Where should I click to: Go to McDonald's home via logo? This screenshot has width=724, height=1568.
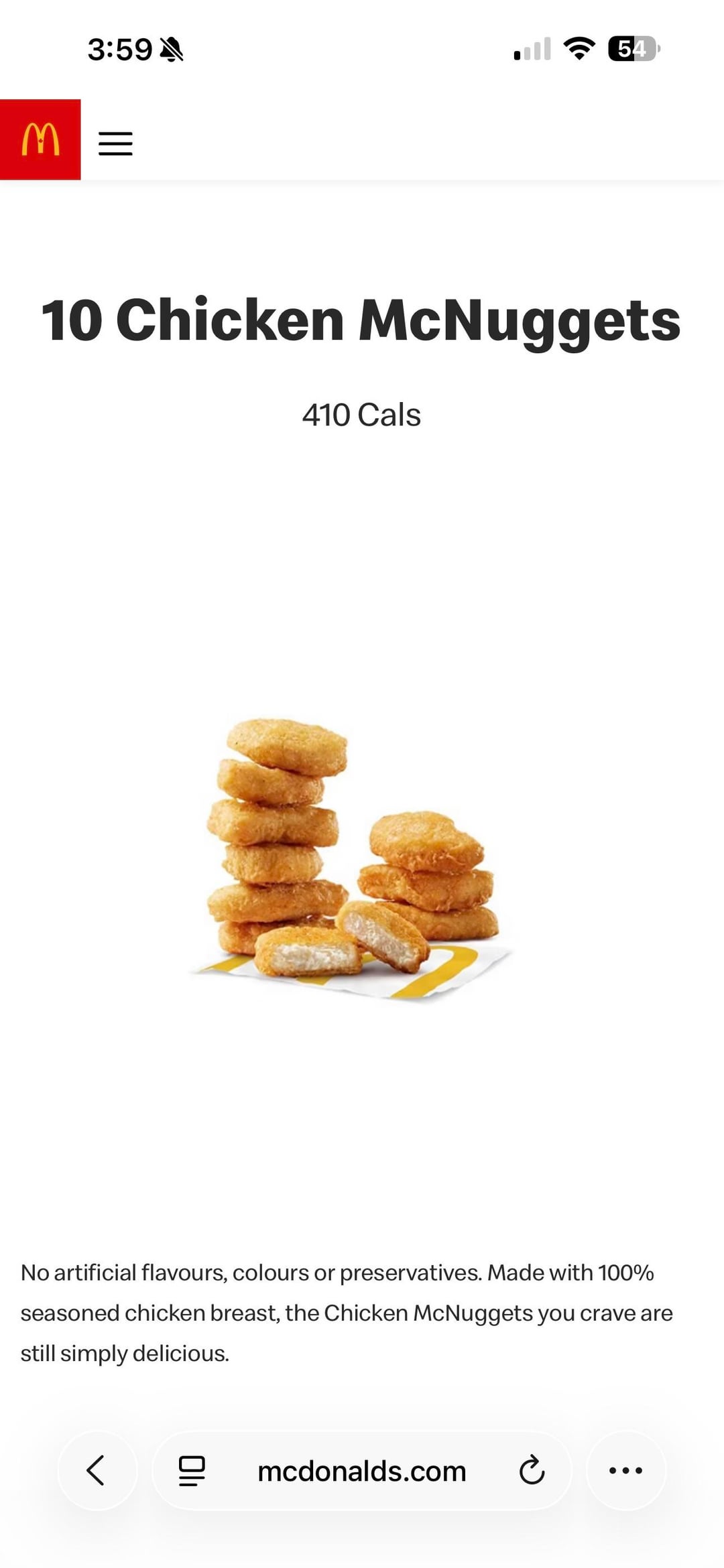click(40, 139)
